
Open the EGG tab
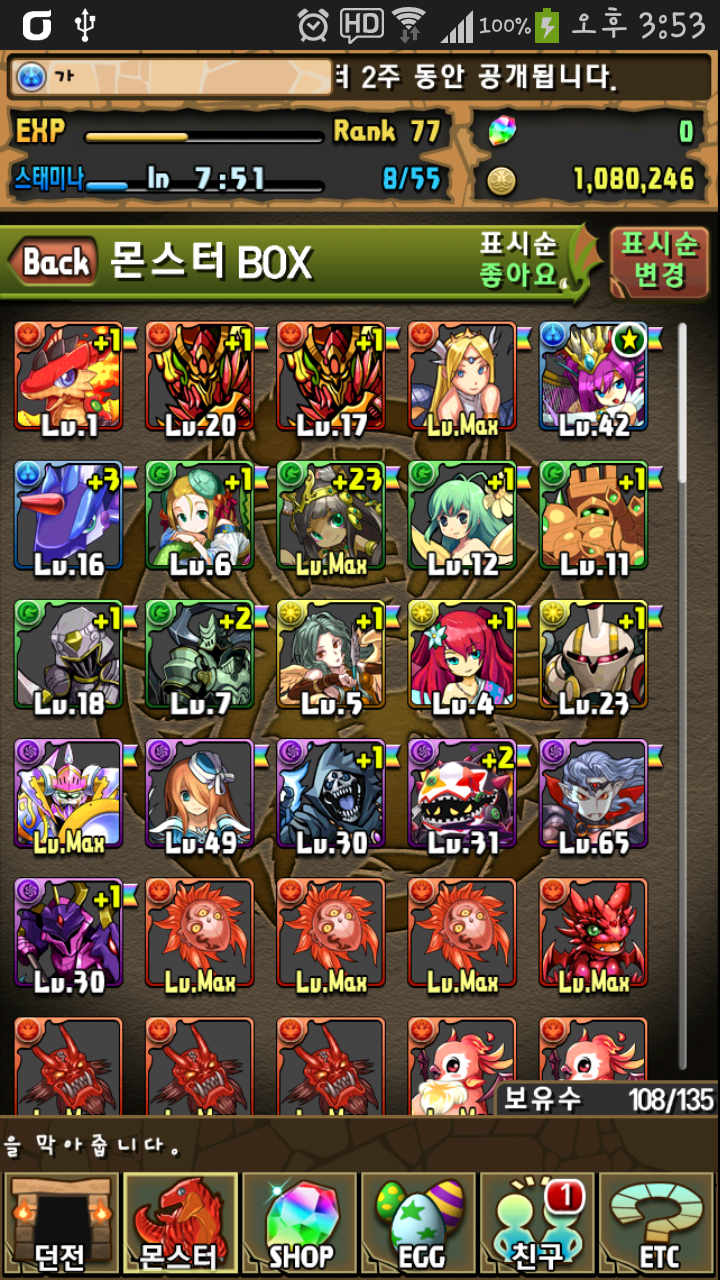point(420,1225)
